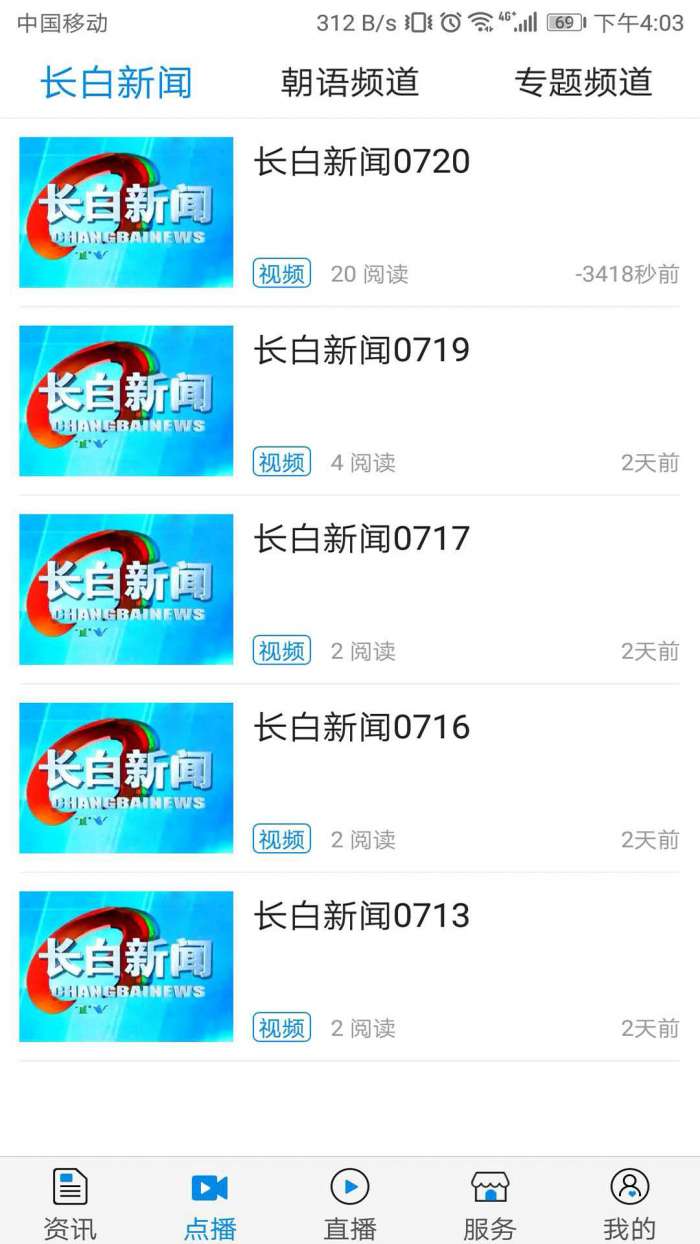This screenshot has width=700, height=1244.
Task: Switch to the 专题频道 tab
Action: [x=583, y=82]
